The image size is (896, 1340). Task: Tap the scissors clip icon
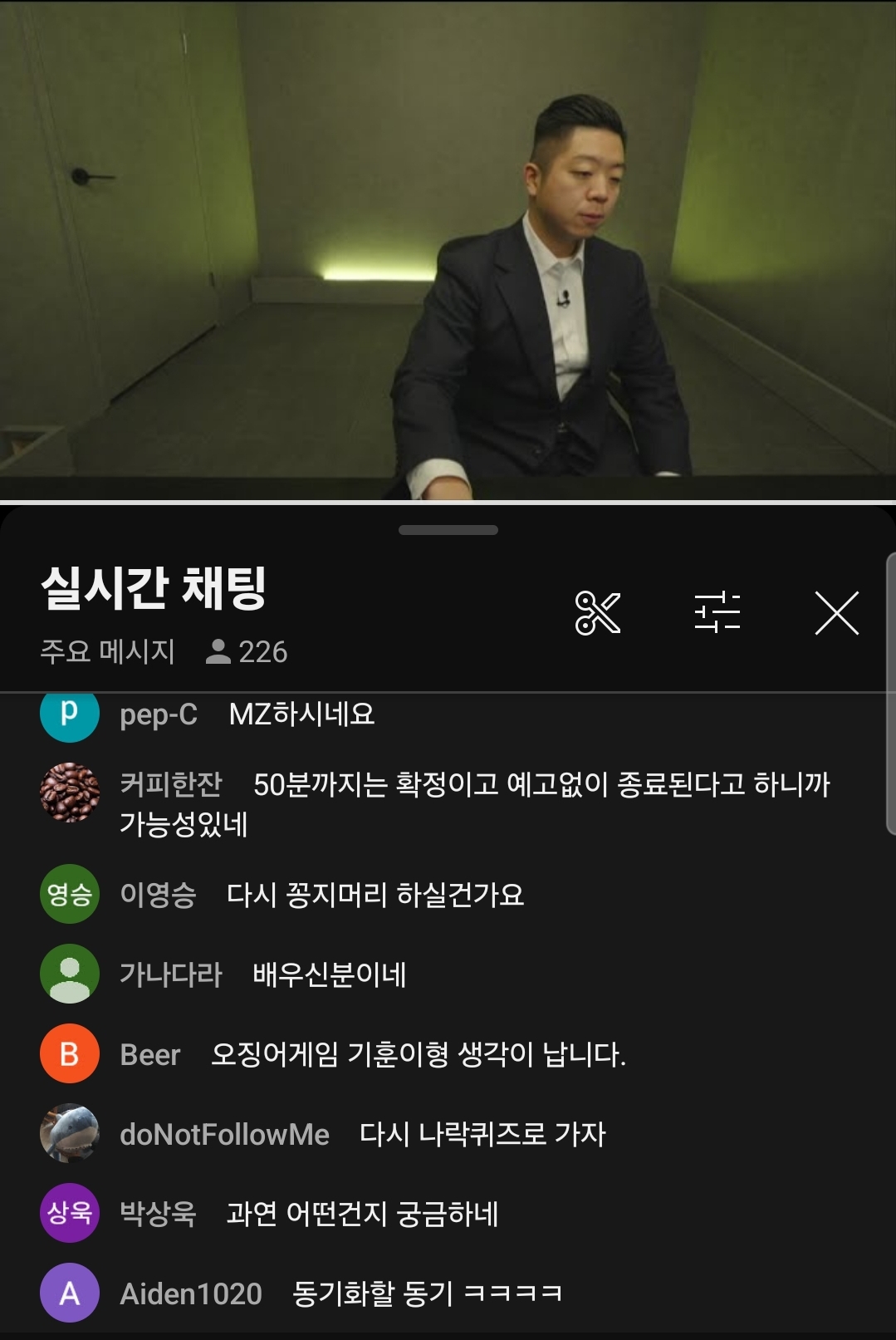pos(598,613)
